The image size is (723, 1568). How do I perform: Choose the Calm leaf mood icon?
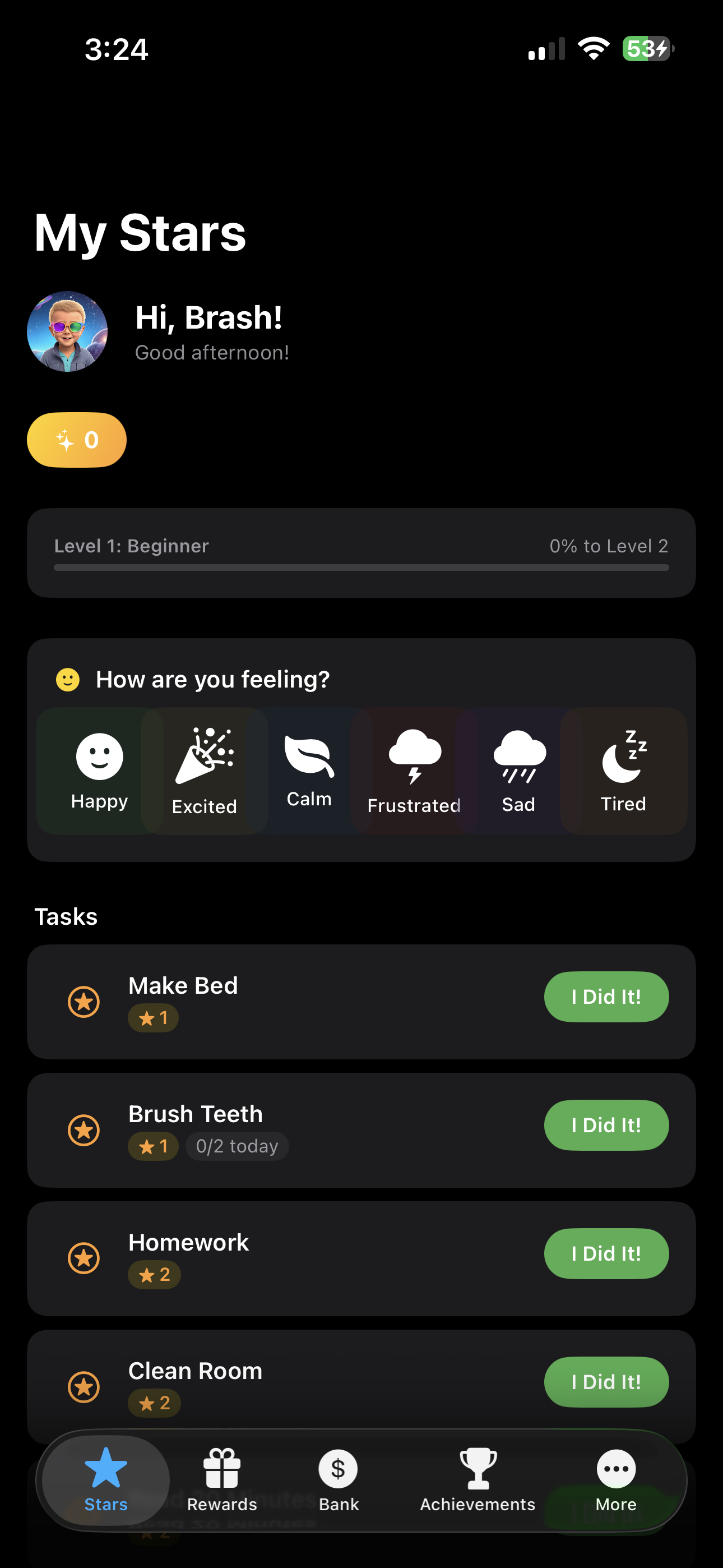pos(309,761)
